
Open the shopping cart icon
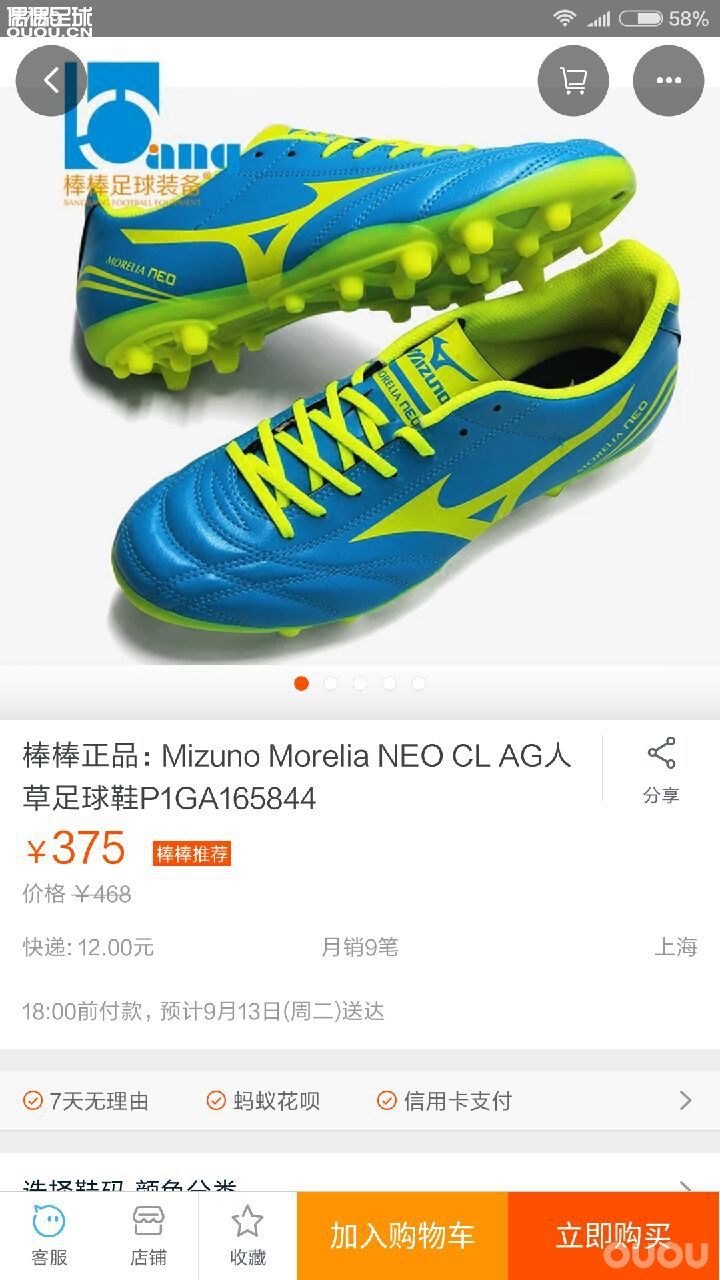pyautogui.click(x=572, y=80)
